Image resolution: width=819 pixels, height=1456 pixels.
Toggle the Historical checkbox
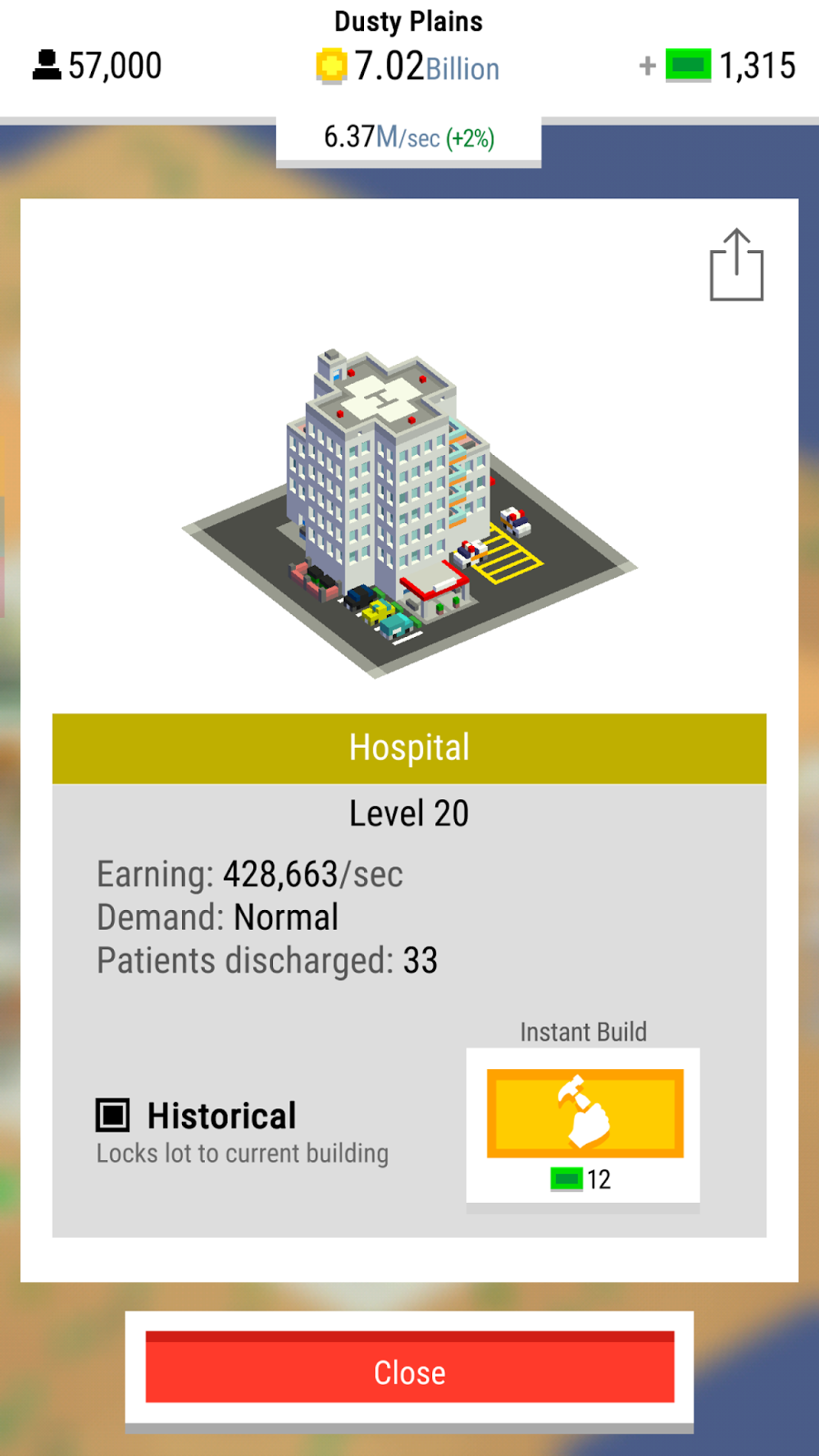point(113,1115)
